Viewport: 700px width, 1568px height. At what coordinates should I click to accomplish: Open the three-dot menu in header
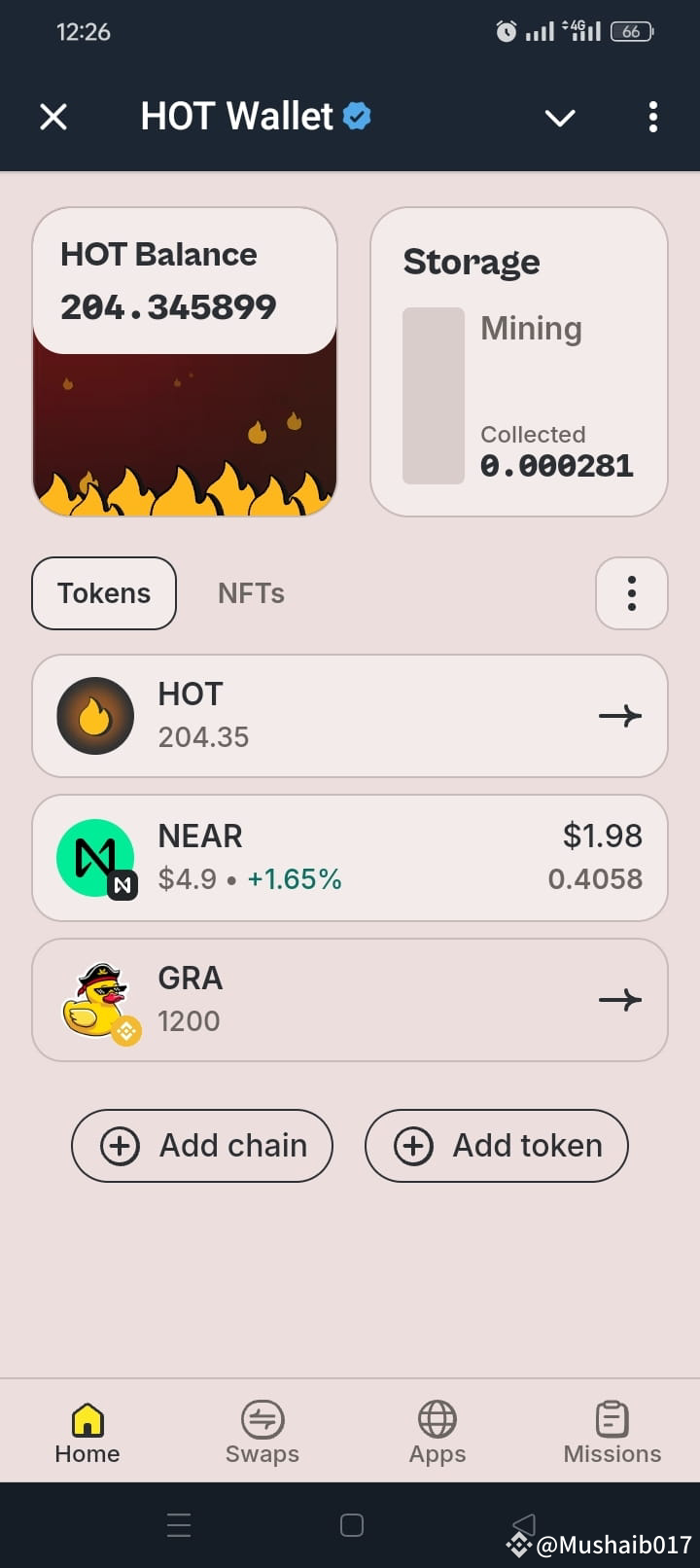click(652, 117)
